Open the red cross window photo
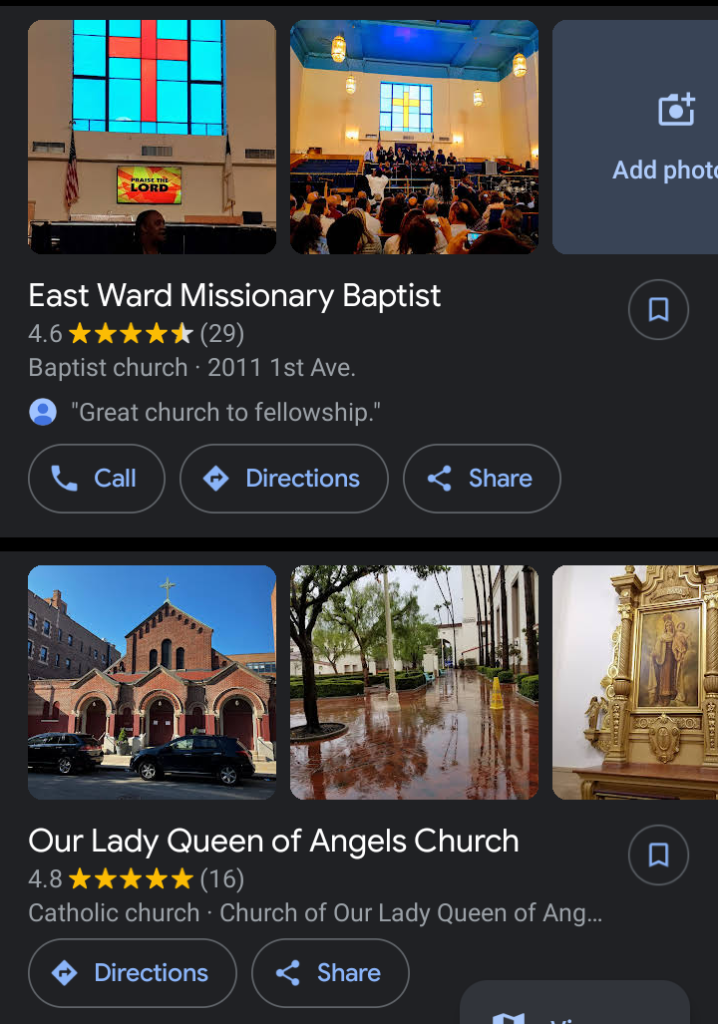This screenshot has height=1024, width=718. click(x=152, y=137)
